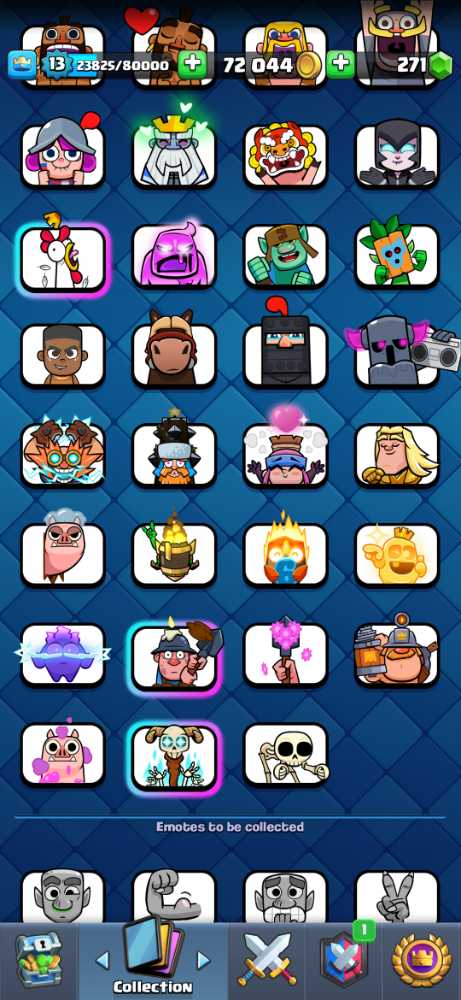Select the chicken emote
This screenshot has height=1000, width=461.
coord(63,257)
